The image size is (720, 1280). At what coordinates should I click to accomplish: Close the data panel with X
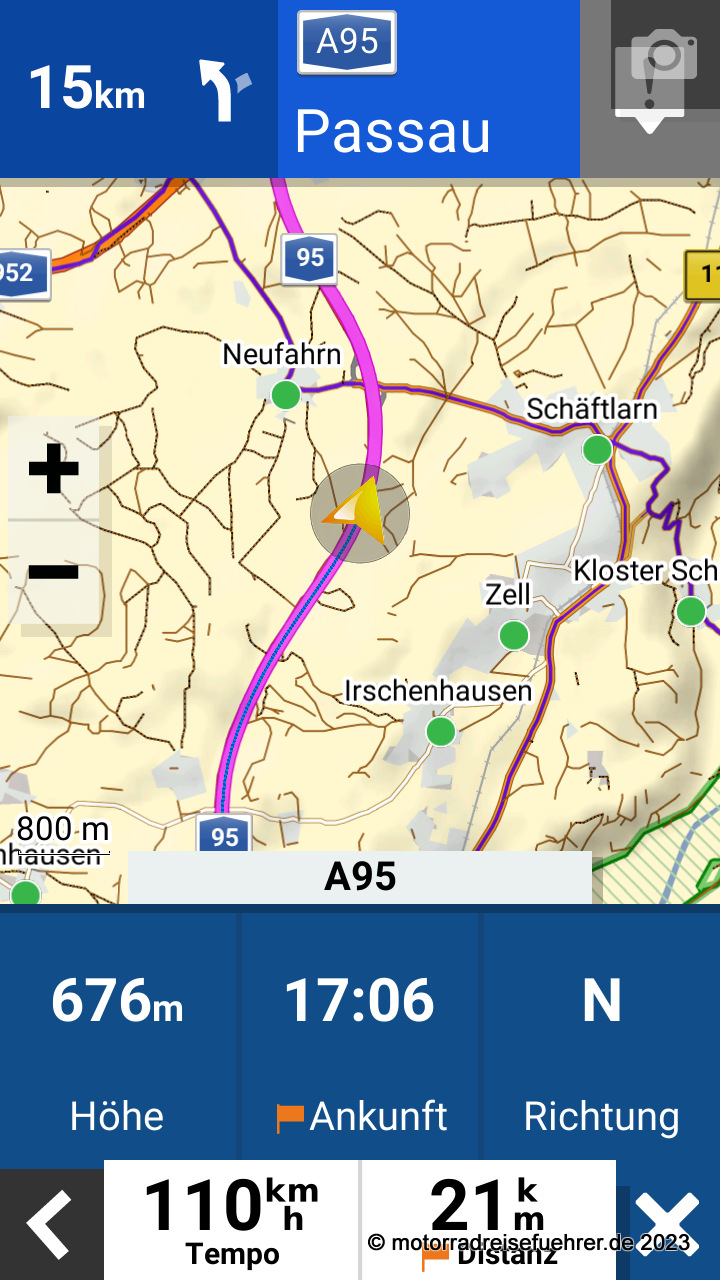pyautogui.click(x=668, y=1224)
